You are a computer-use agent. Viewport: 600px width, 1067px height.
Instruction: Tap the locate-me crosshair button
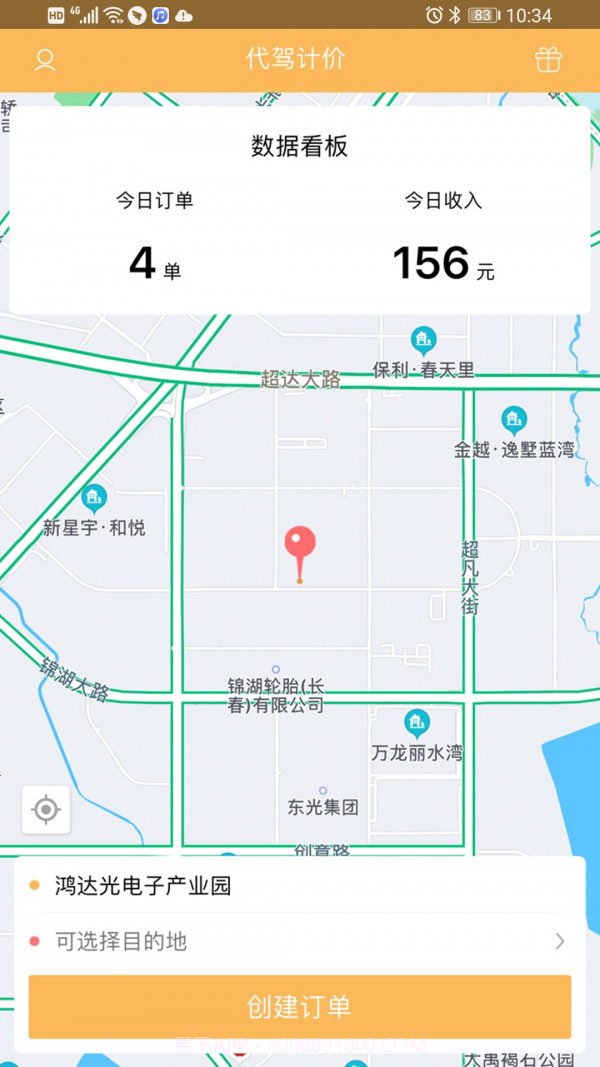point(46,809)
